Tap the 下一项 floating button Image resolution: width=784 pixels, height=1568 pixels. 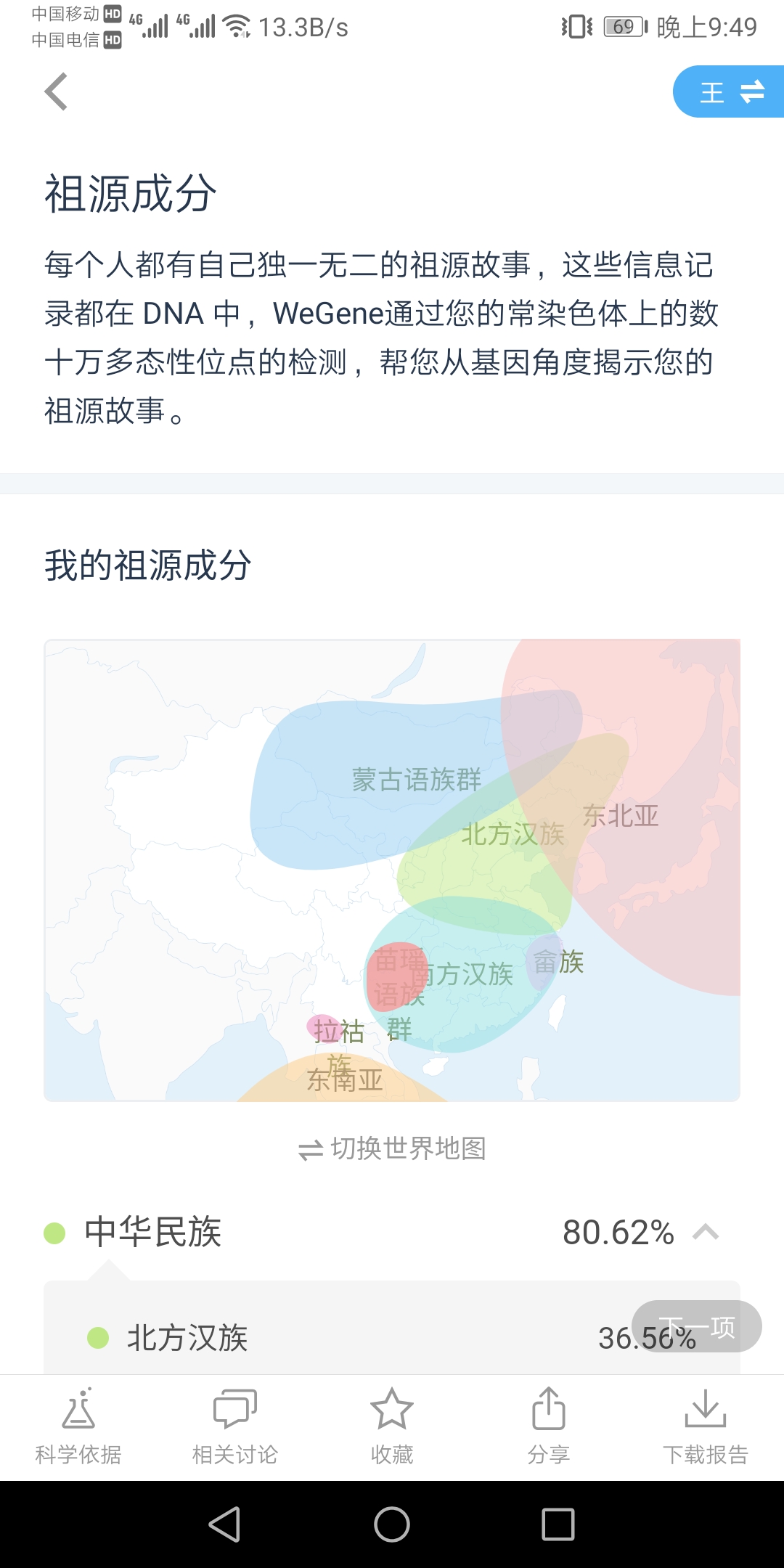(x=696, y=1326)
